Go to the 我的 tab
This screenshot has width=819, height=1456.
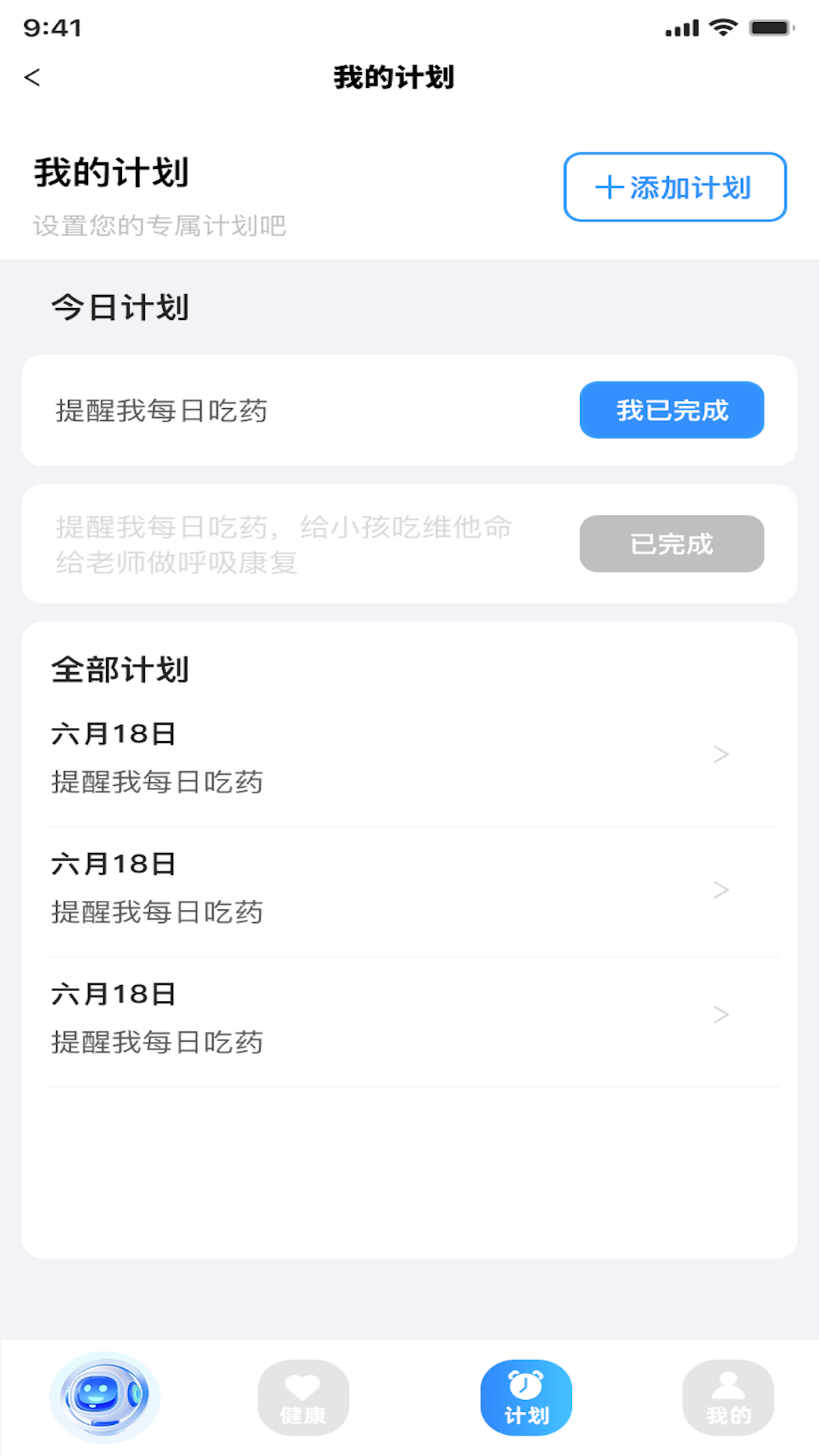pyautogui.click(x=728, y=1398)
